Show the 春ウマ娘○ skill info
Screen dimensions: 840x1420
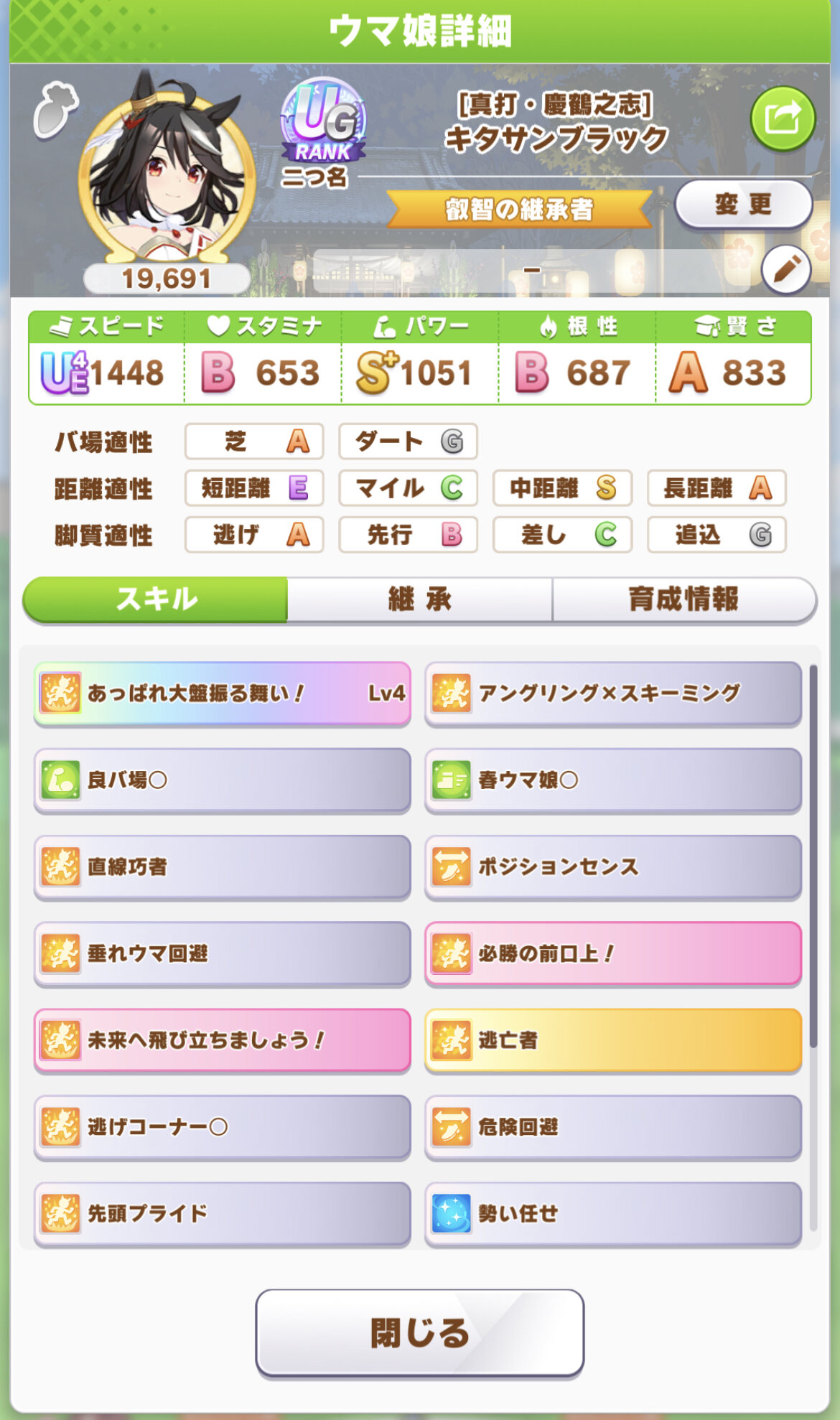(x=613, y=780)
